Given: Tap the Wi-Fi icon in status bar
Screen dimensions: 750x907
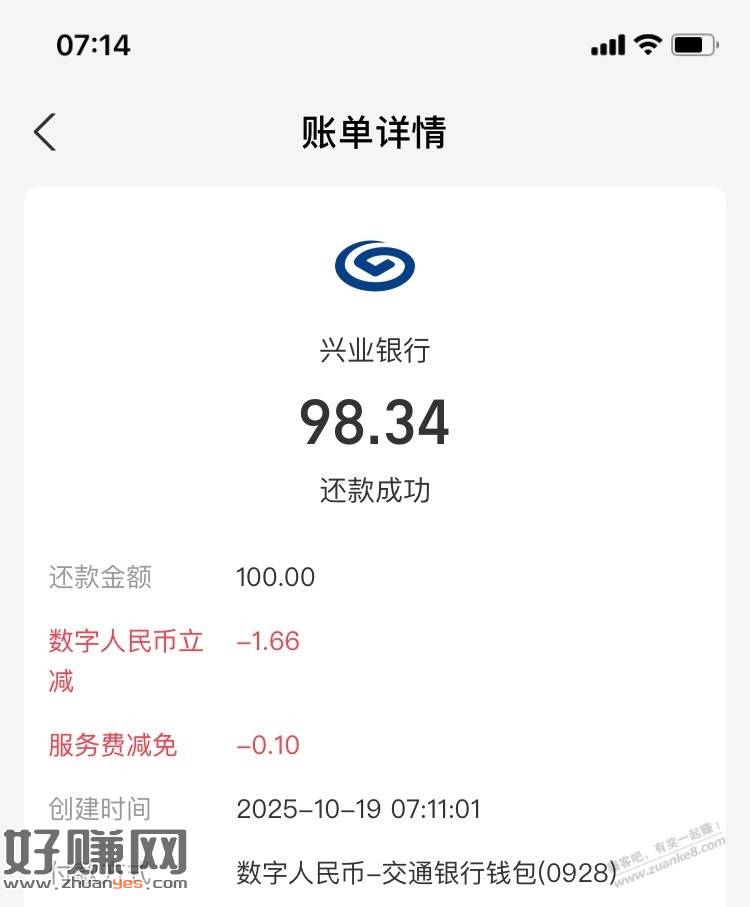Looking at the screenshot, I should (648, 44).
